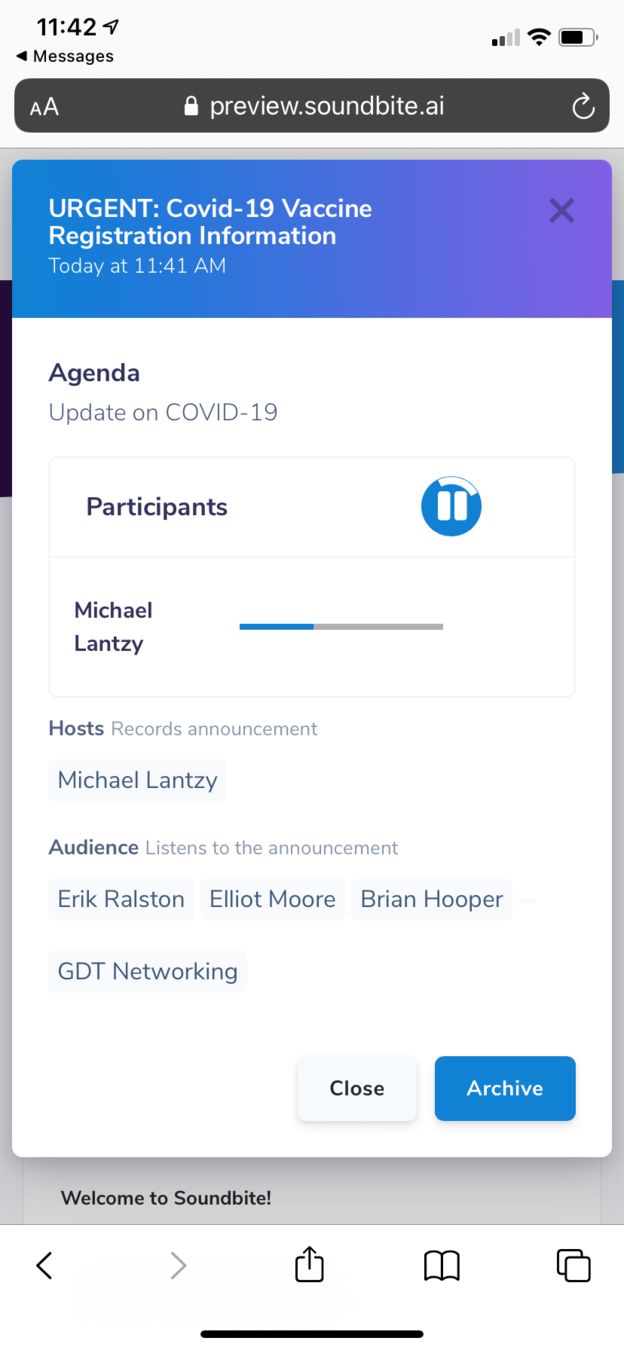Dismiss the Covid-19 announcement dialog
The height and width of the screenshot is (1350, 624).
[x=562, y=211]
